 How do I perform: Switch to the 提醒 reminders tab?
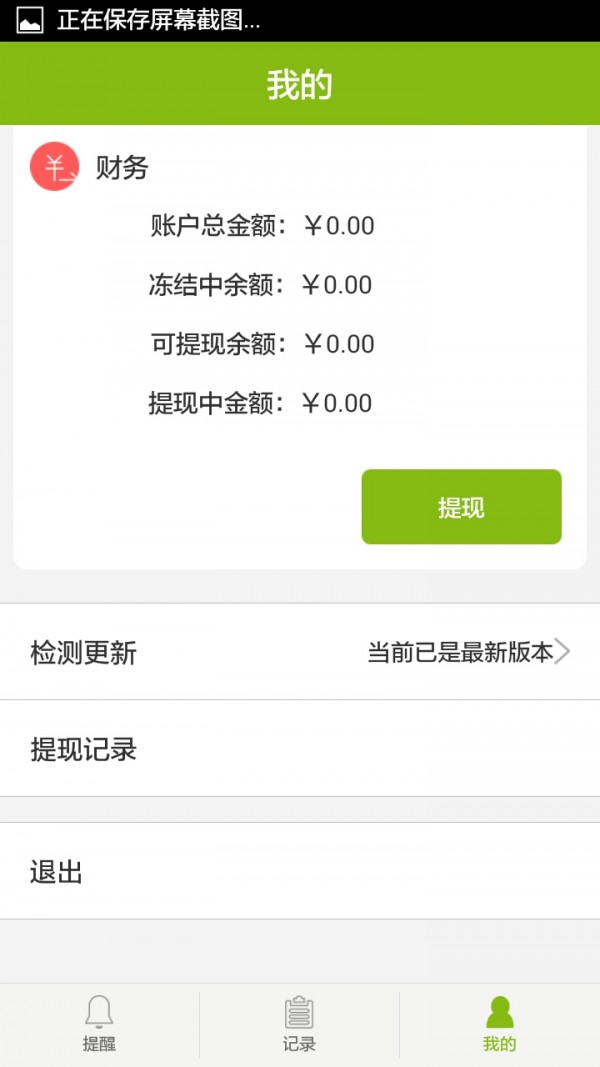[99, 1024]
